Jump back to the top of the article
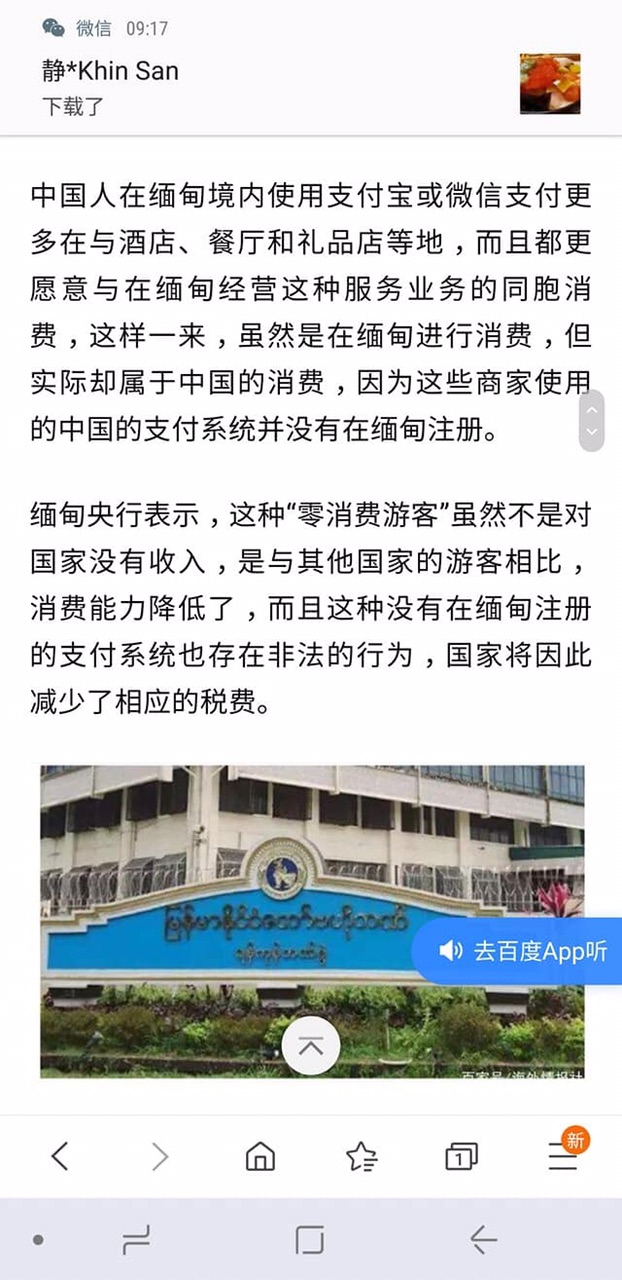This screenshot has height=1280, width=622. point(311,1047)
